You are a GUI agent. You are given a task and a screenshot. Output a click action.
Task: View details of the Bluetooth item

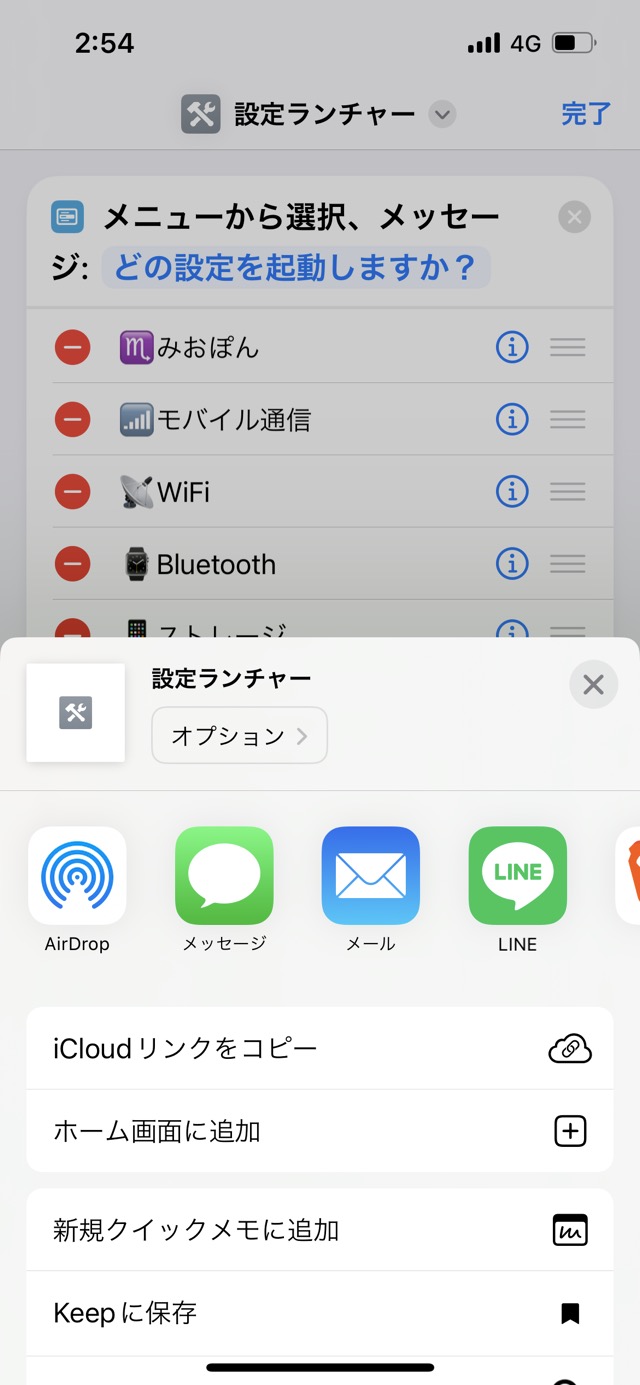pyautogui.click(x=512, y=564)
